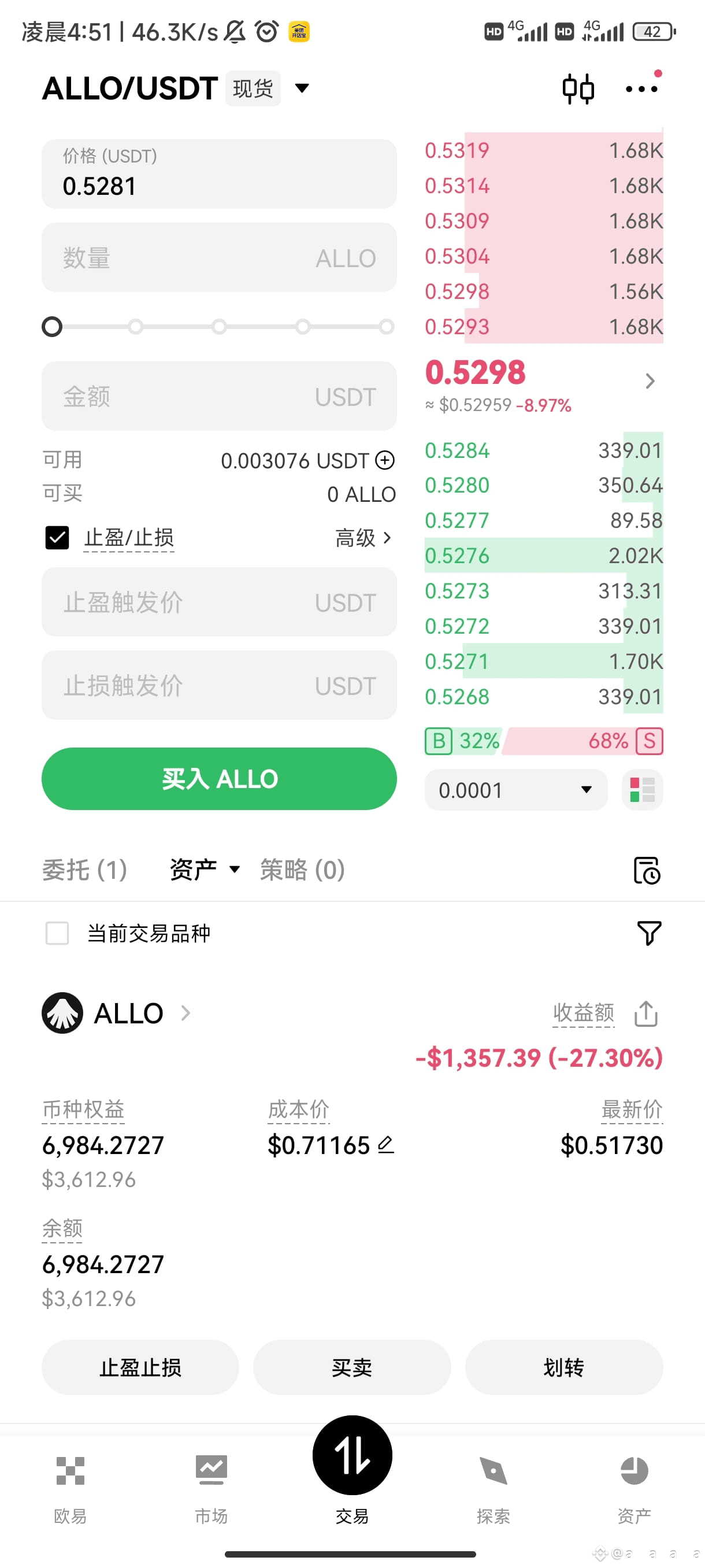Open the more options menu icon

coord(641,89)
